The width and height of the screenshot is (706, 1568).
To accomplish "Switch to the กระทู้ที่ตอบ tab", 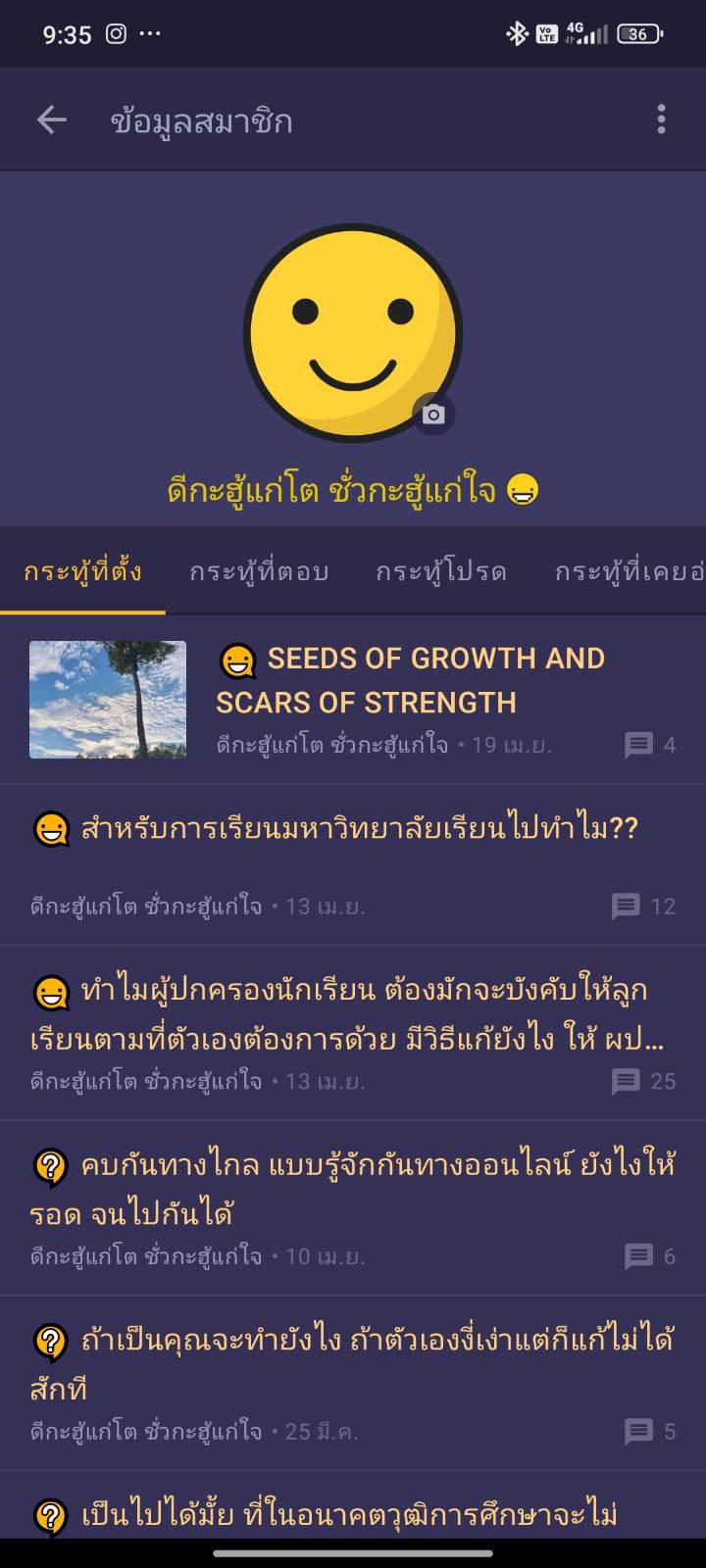I will [259, 572].
